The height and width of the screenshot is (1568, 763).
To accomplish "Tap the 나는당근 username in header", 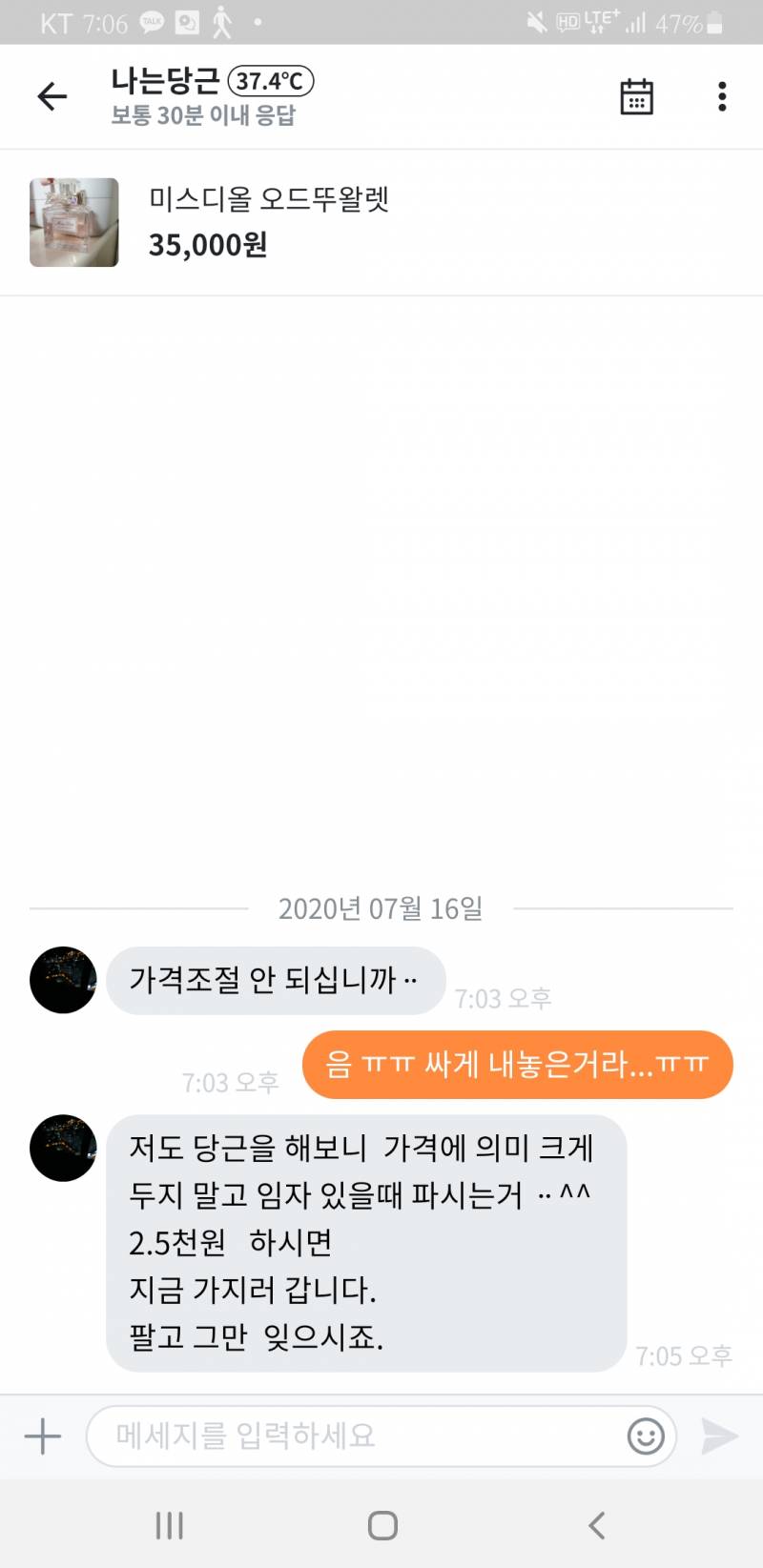I will point(162,83).
